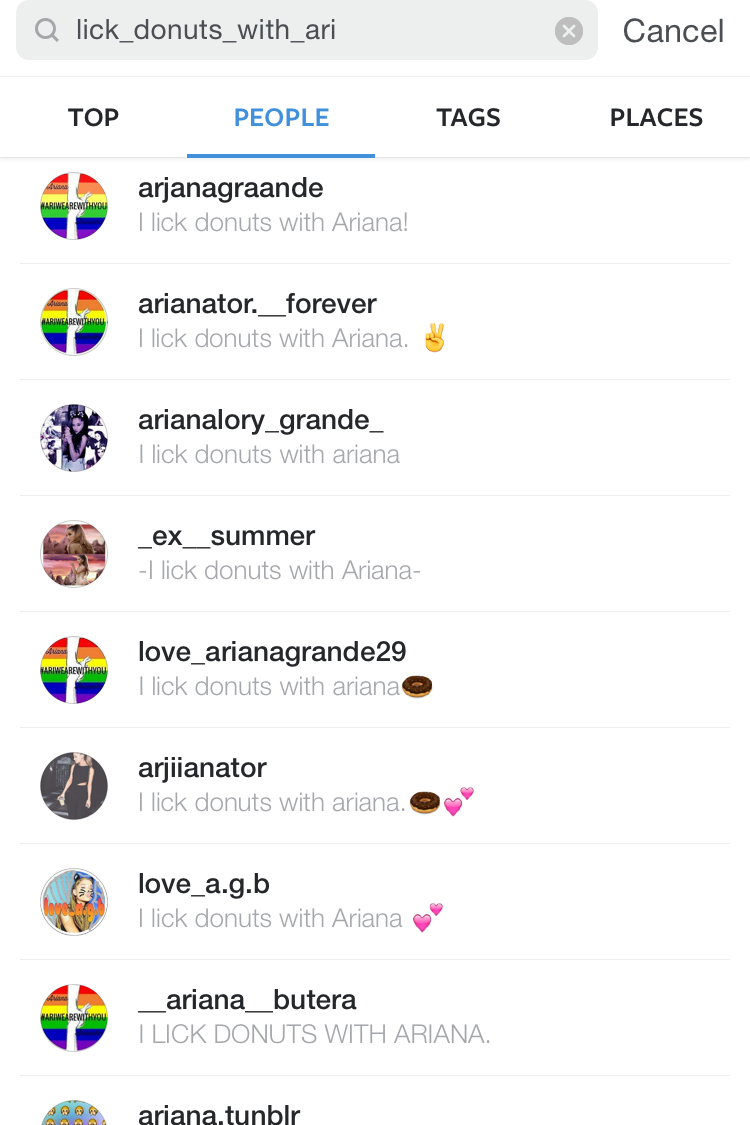View the arianalory_grande_ account
This screenshot has width=750, height=1125.
tap(260, 436)
